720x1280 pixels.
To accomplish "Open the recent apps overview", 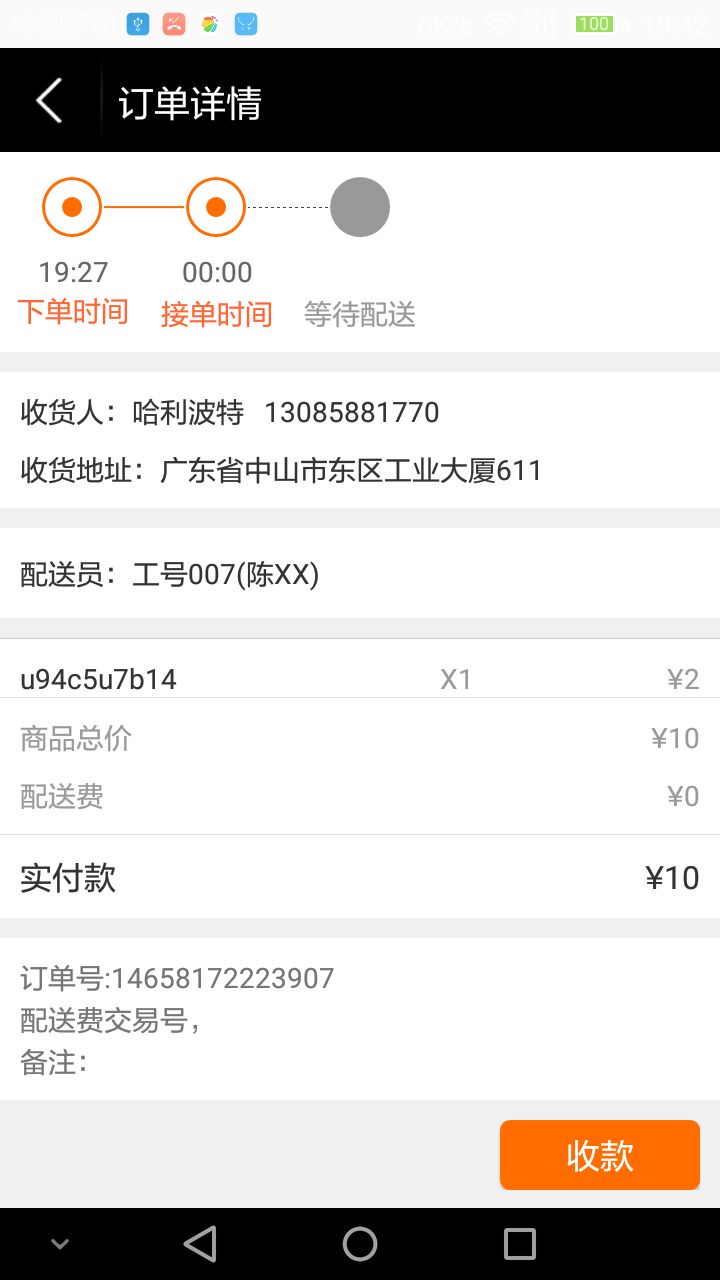I will [x=520, y=1244].
